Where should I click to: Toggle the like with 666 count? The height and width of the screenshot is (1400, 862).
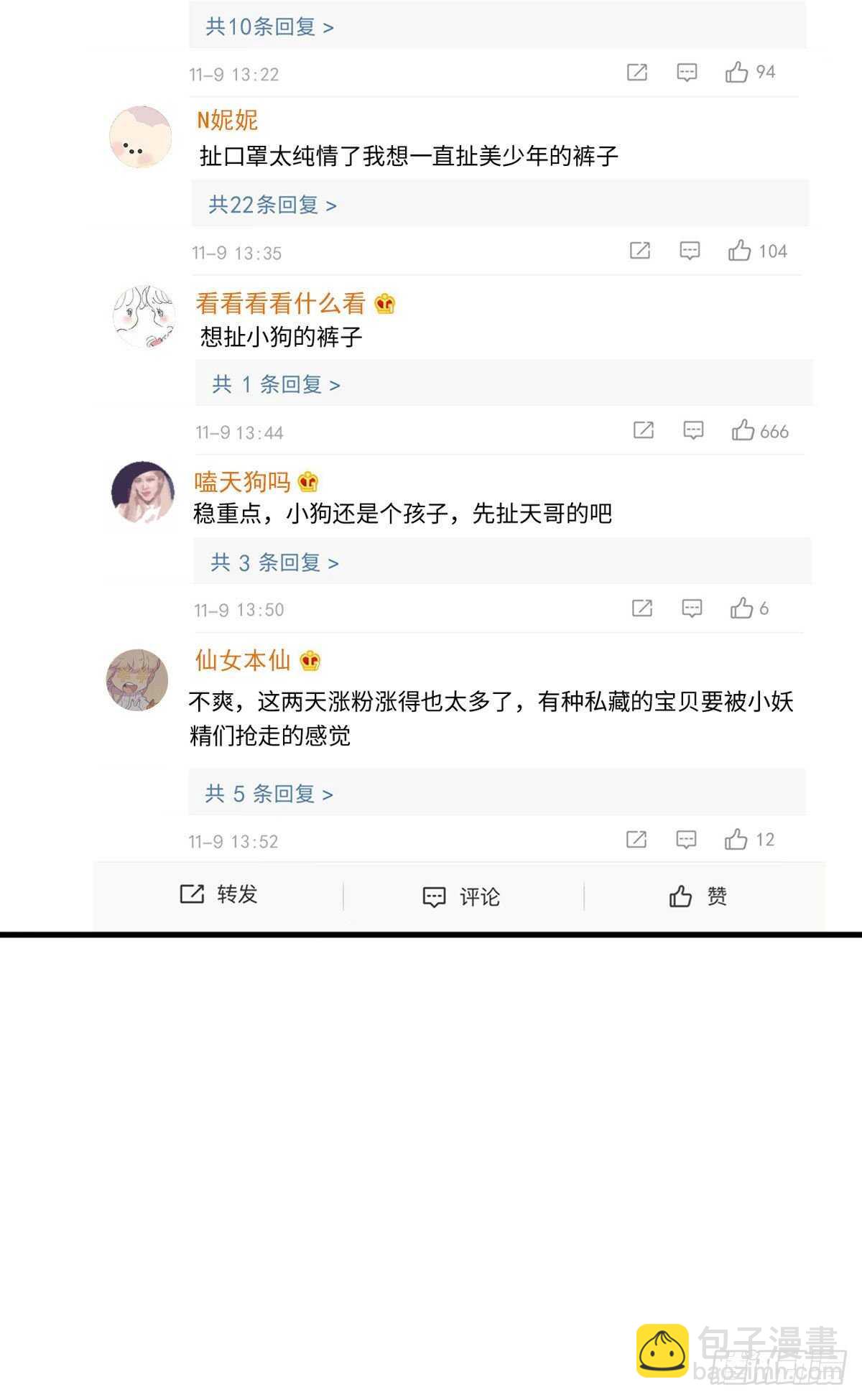pos(743,430)
